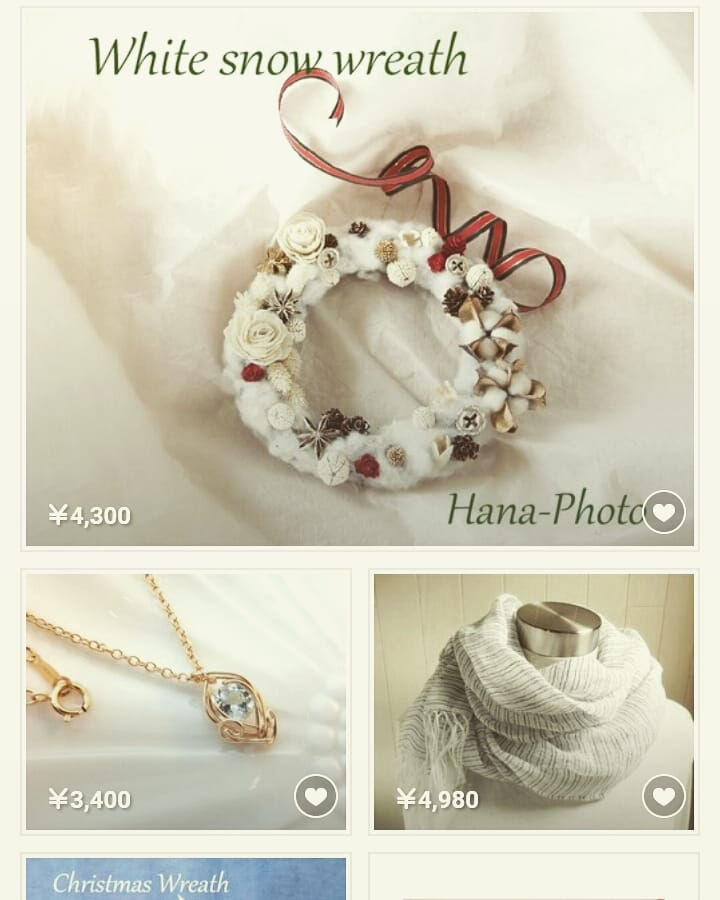The width and height of the screenshot is (720, 900).
Task: Open the Christmas Wreath item
Action: pos(186,879)
